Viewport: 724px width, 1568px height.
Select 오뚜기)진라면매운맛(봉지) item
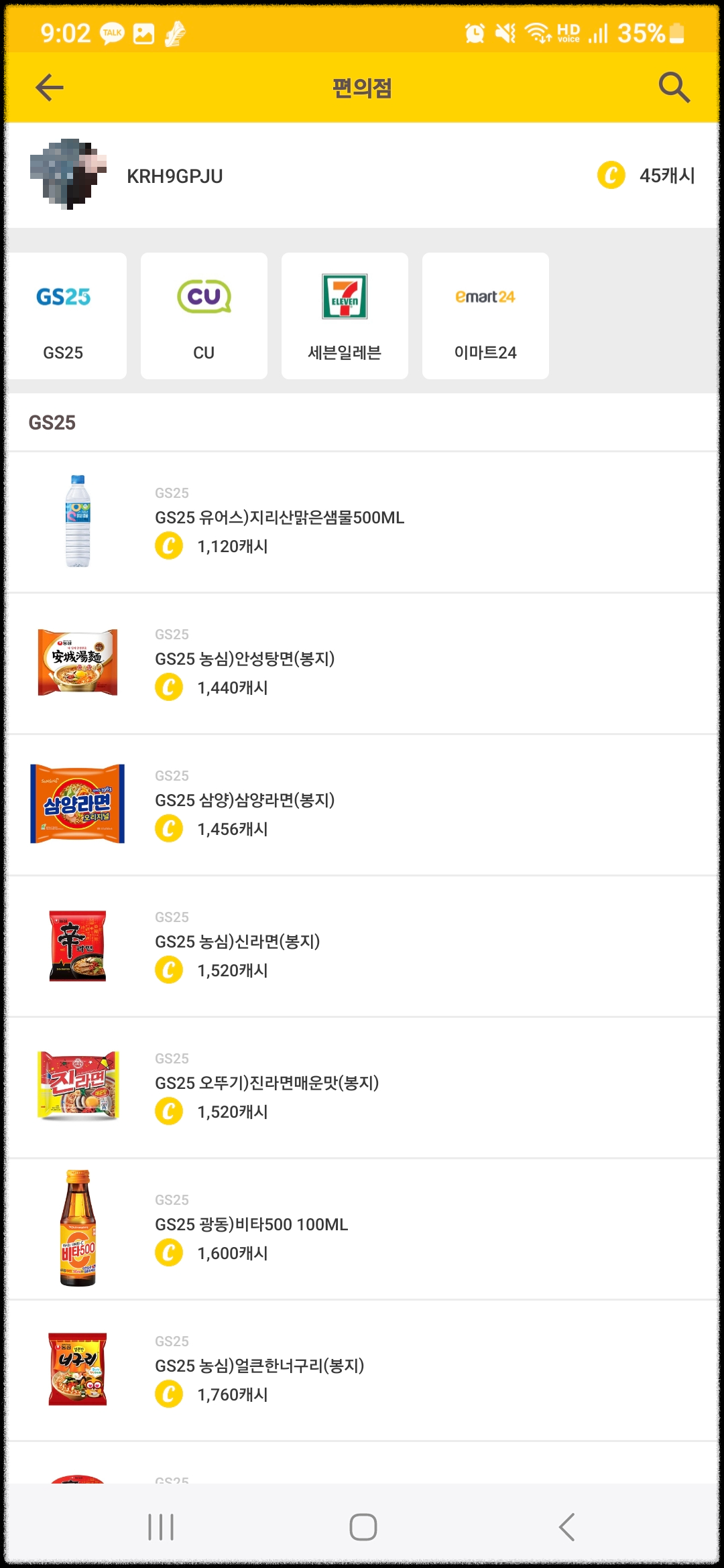tap(362, 1088)
